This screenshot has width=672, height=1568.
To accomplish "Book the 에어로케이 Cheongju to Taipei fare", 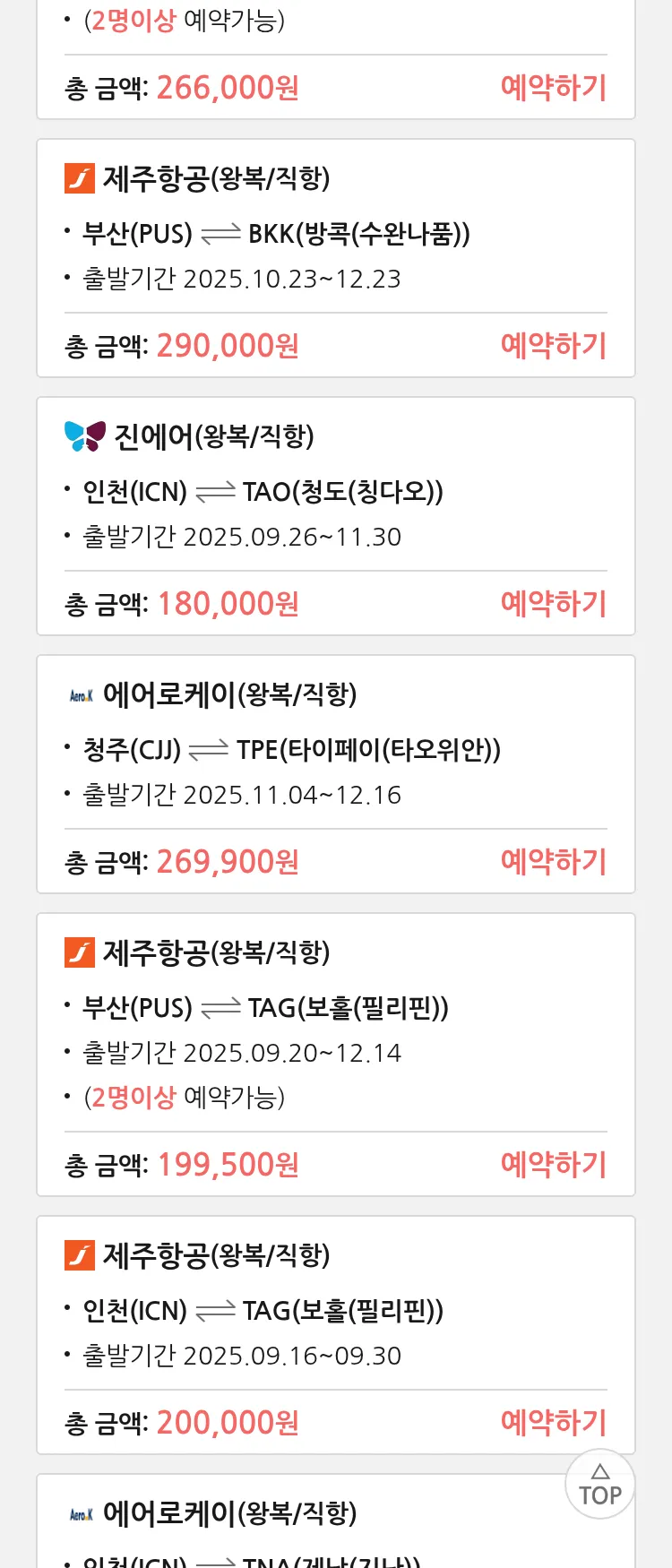I will (x=553, y=862).
